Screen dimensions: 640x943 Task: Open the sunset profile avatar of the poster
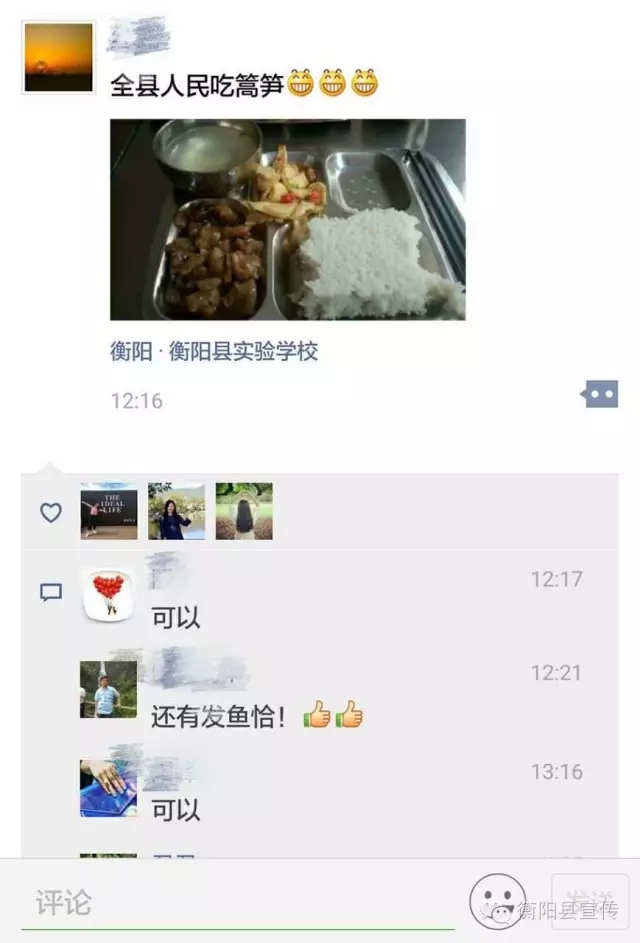[58, 58]
